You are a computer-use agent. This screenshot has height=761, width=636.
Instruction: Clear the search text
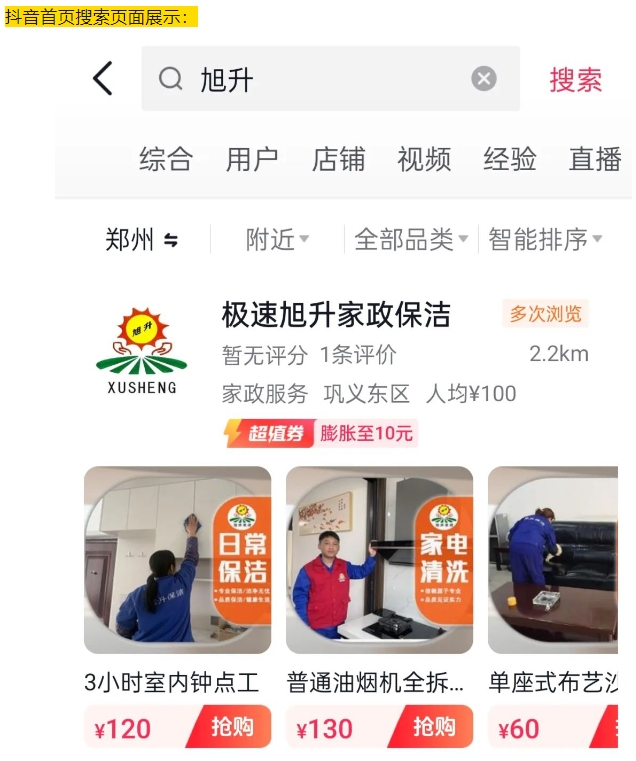click(484, 79)
